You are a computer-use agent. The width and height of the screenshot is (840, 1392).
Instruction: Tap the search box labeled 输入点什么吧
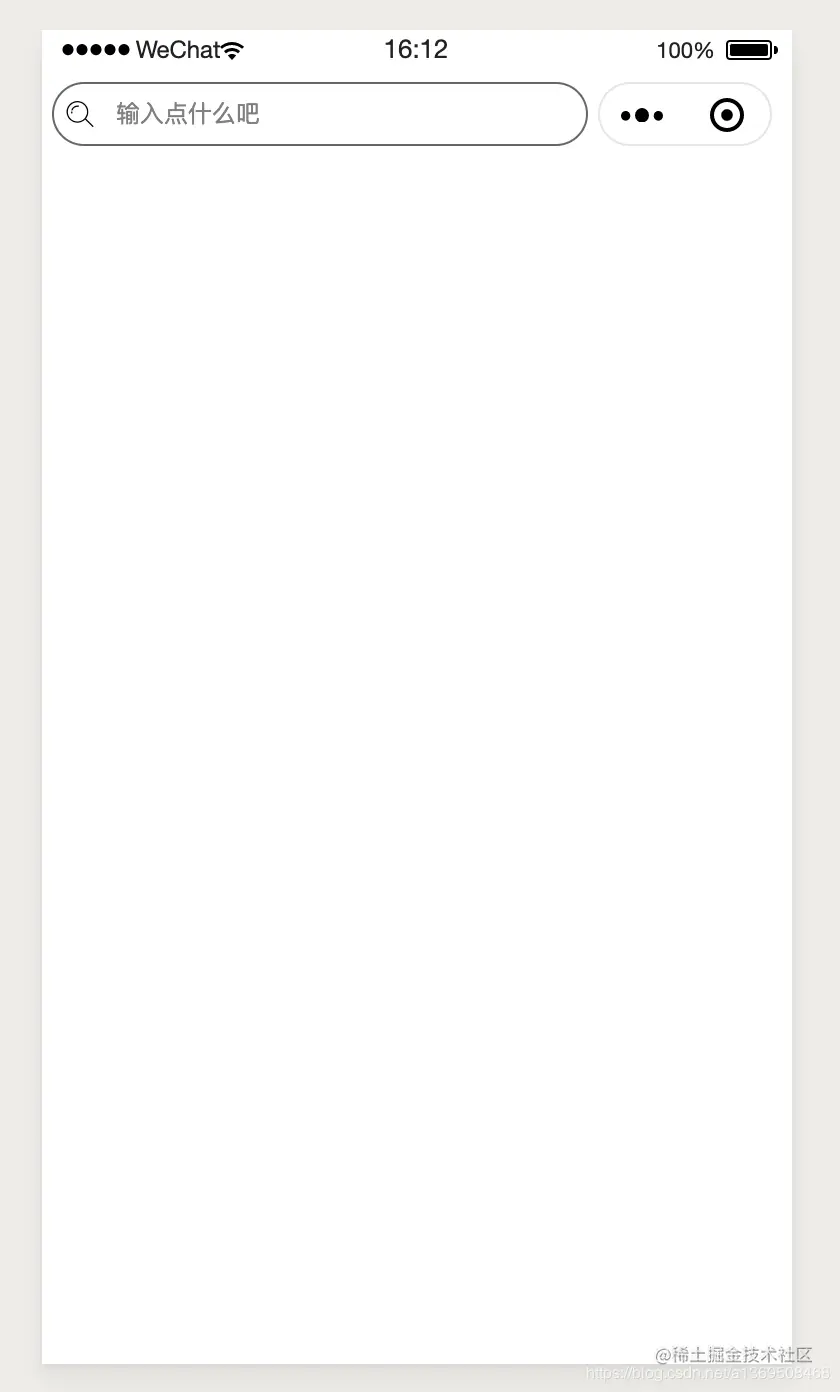320,114
